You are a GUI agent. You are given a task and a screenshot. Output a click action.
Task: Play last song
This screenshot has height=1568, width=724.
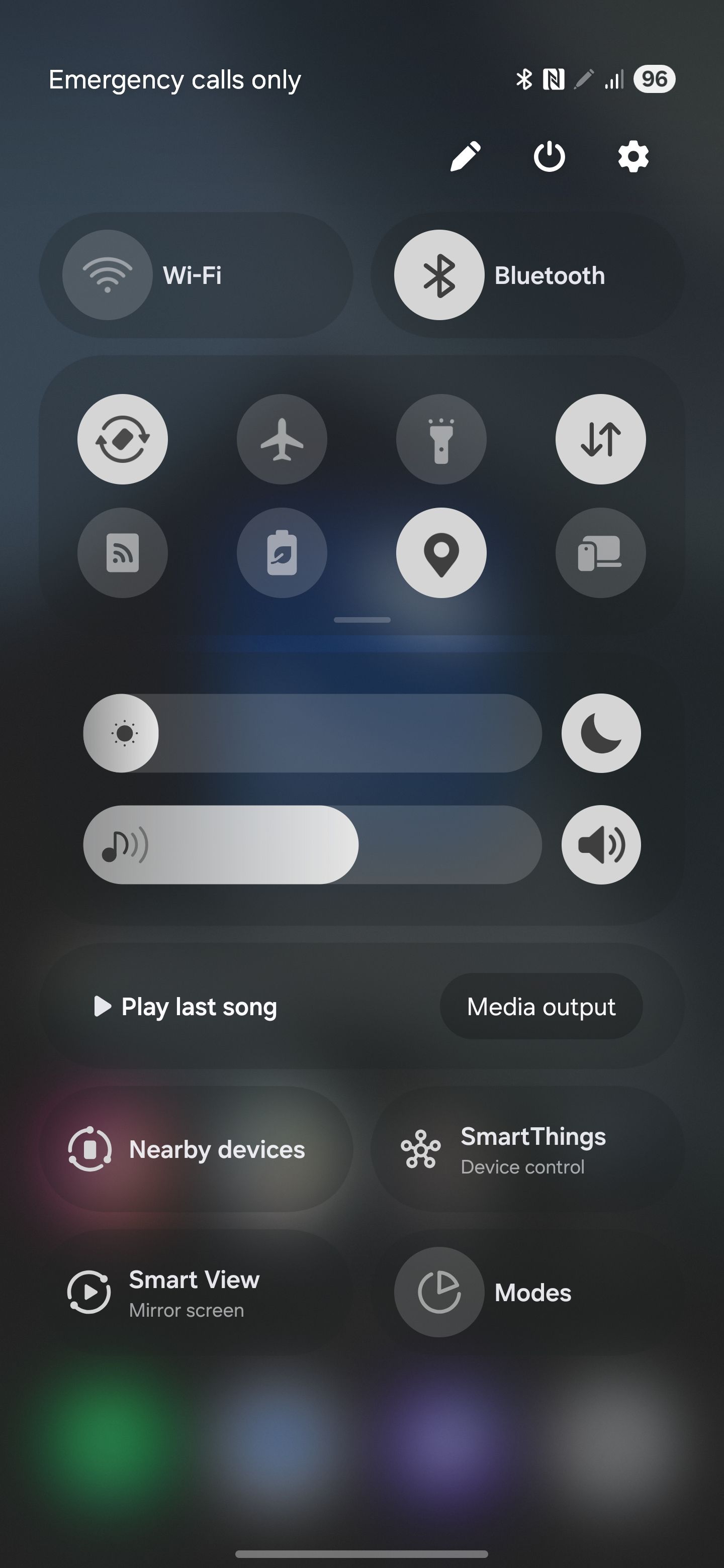186,1007
